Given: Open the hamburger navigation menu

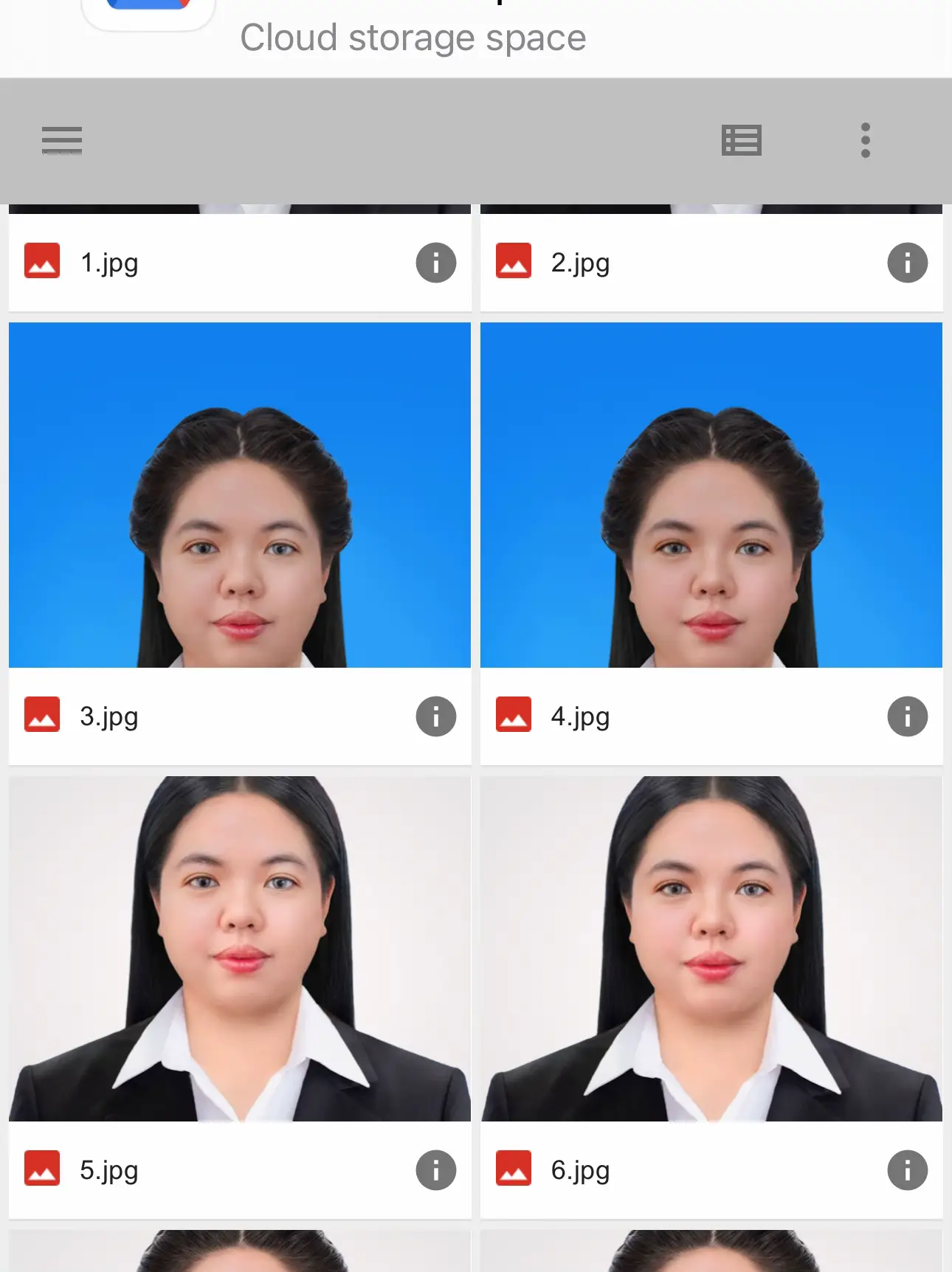Looking at the screenshot, I should click(62, 140).
